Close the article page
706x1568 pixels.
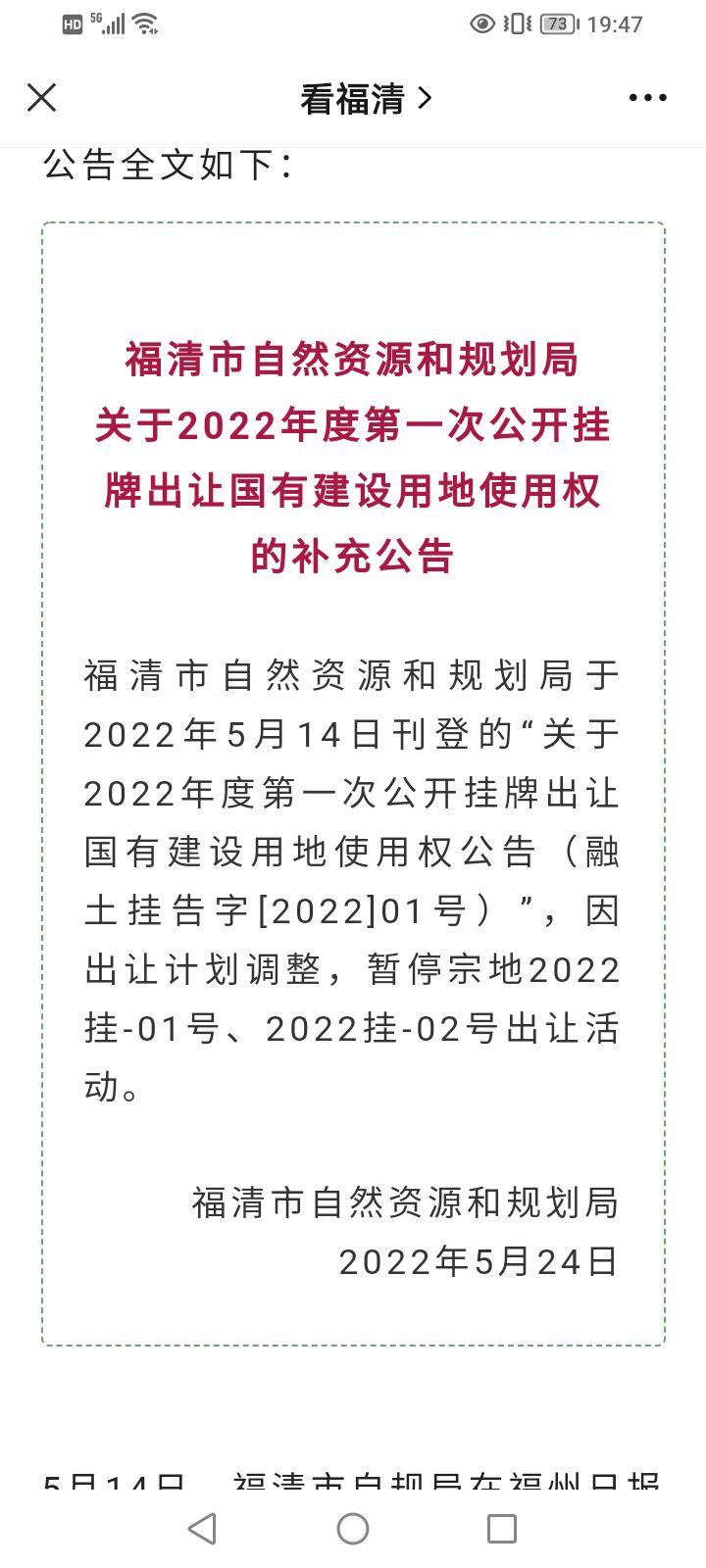pyautogui.click(x=42, y=98)
